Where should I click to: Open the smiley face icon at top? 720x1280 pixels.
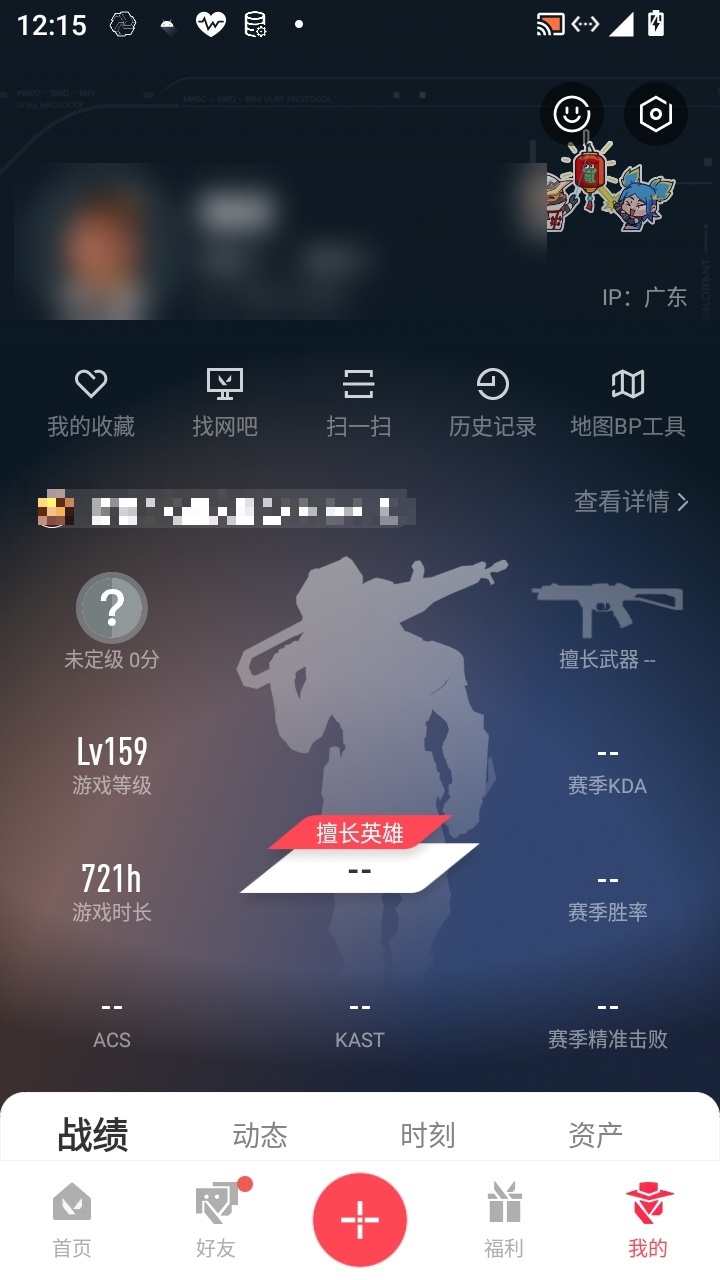[x=572, y=114]
